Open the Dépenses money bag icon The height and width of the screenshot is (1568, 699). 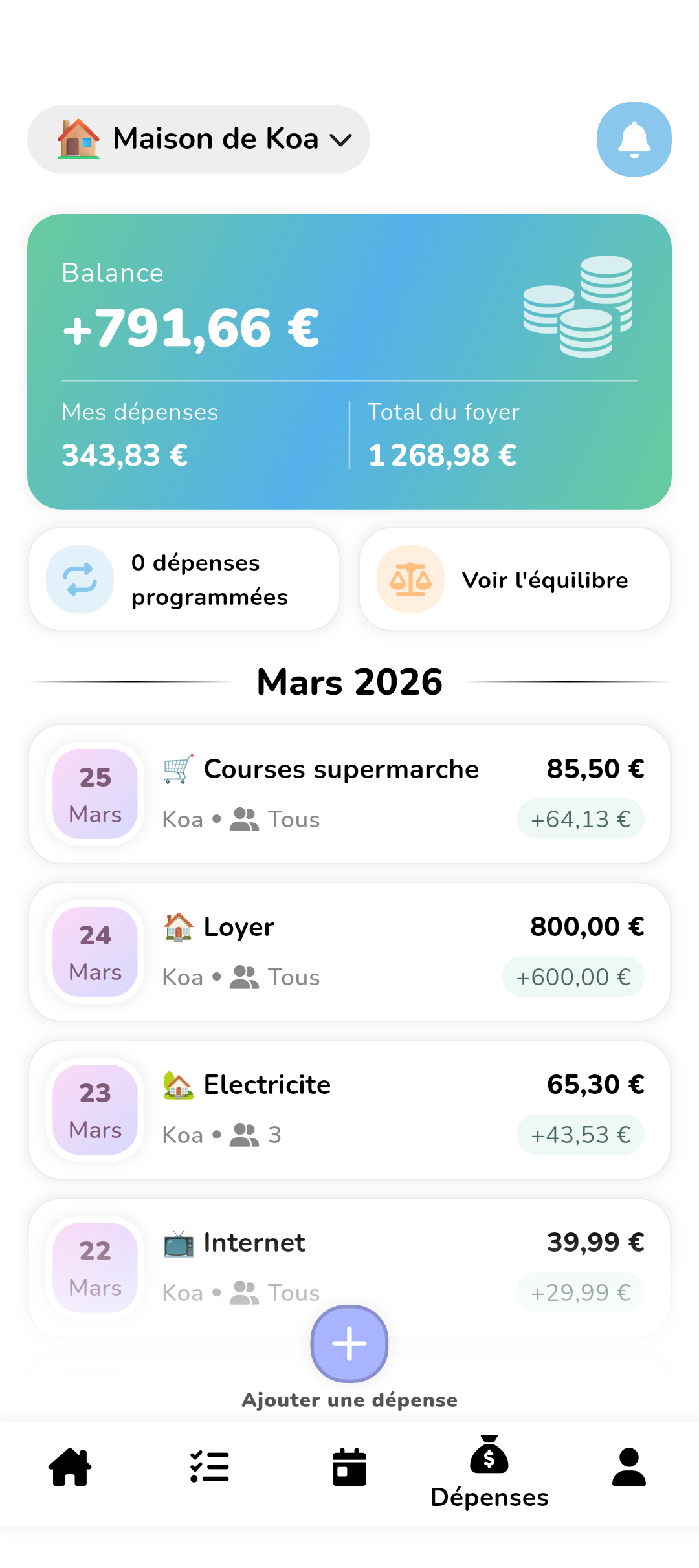pos(489,1459)
